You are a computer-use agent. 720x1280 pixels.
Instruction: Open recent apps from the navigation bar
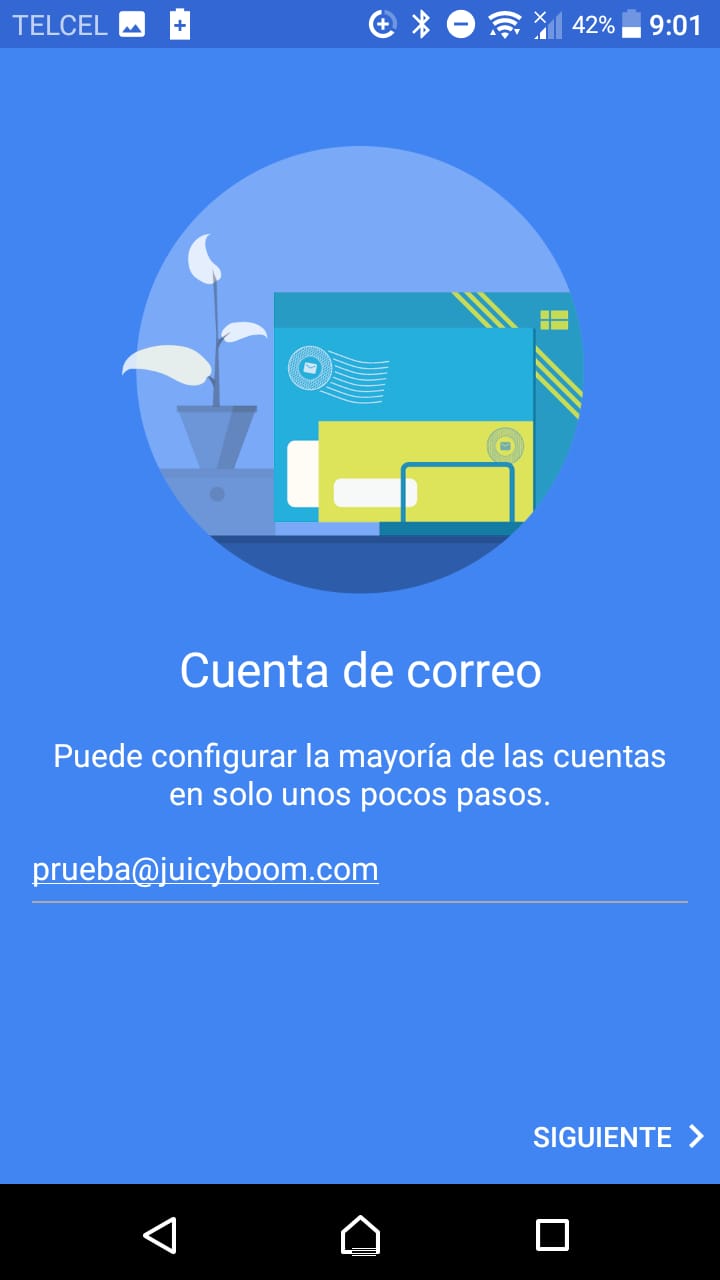552,1234
